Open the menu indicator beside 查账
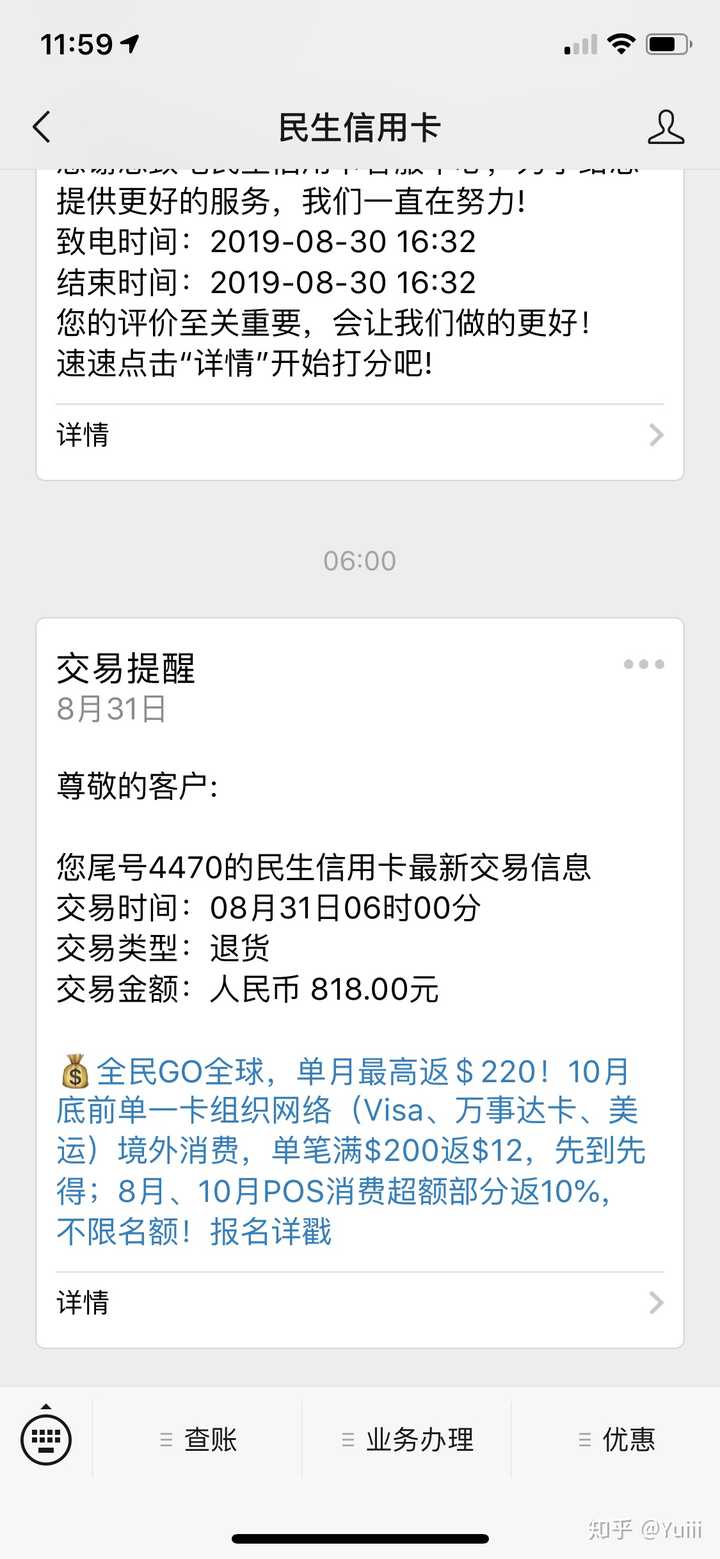 click(x=166, y=1438)
